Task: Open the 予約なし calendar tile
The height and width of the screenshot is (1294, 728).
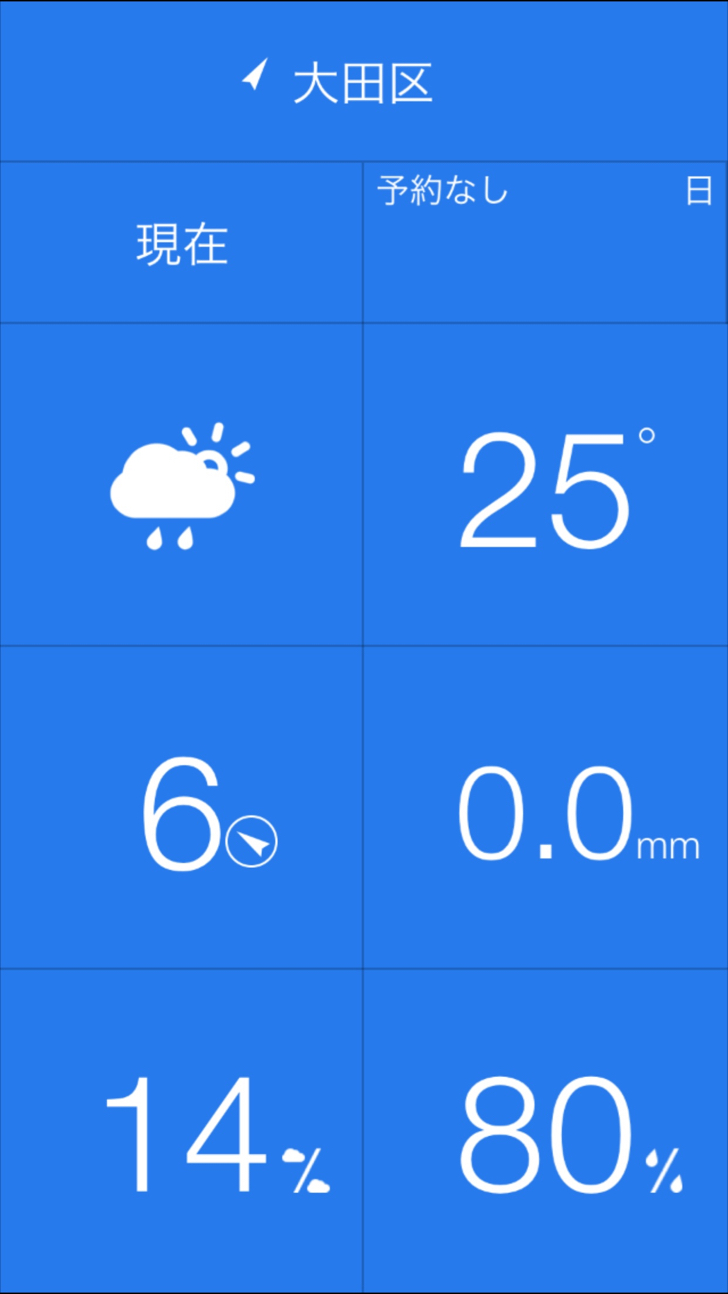Action: coord(545,243)
